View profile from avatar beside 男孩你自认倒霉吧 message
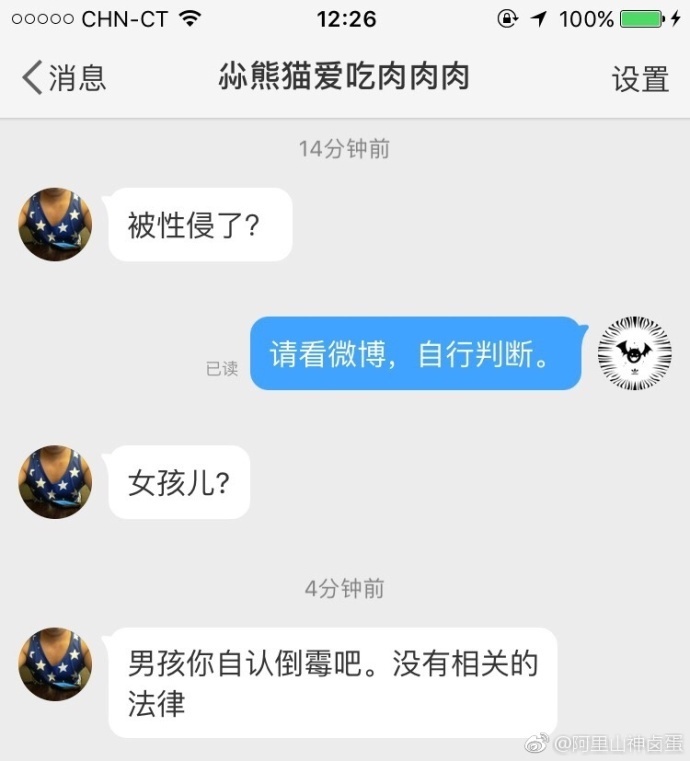Screen dimensions: 690x761 tap(55, 664)
